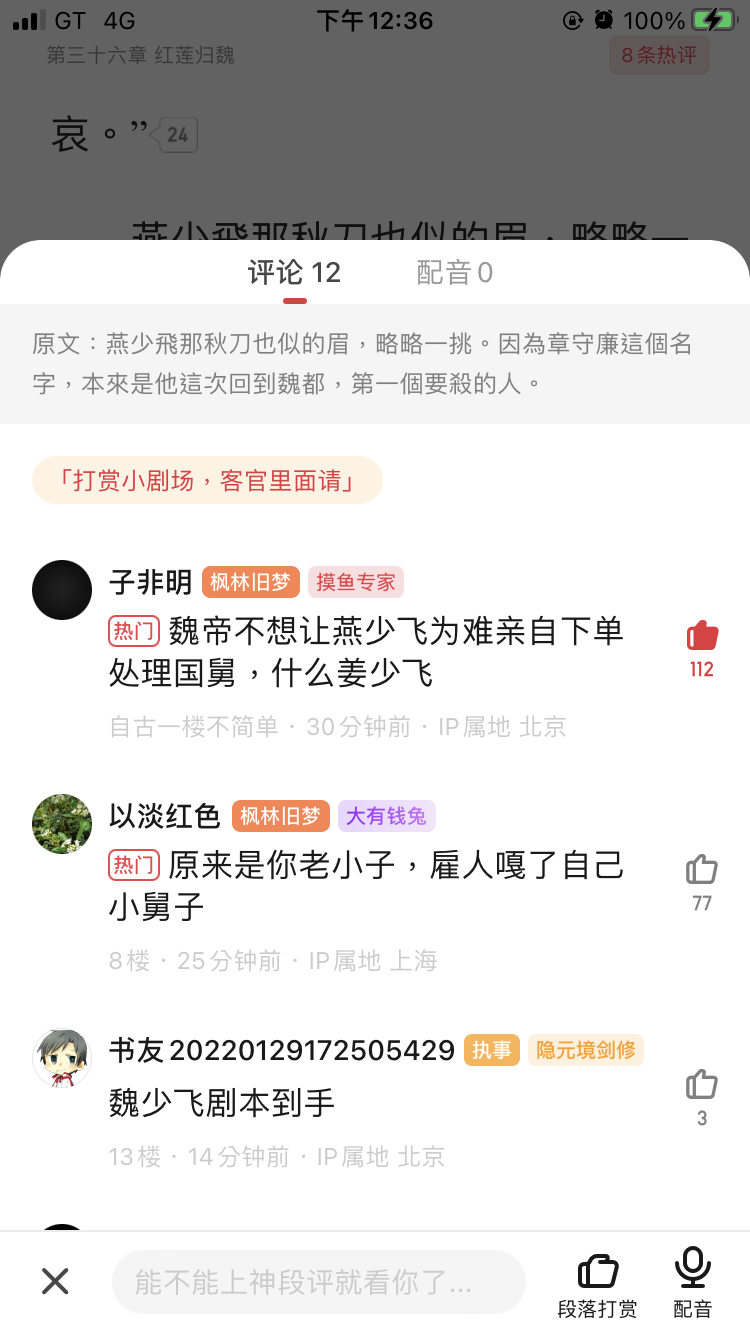Start 配音 microphone recording
Viewport: 750px width, 1334px height.
(692, 1283)
